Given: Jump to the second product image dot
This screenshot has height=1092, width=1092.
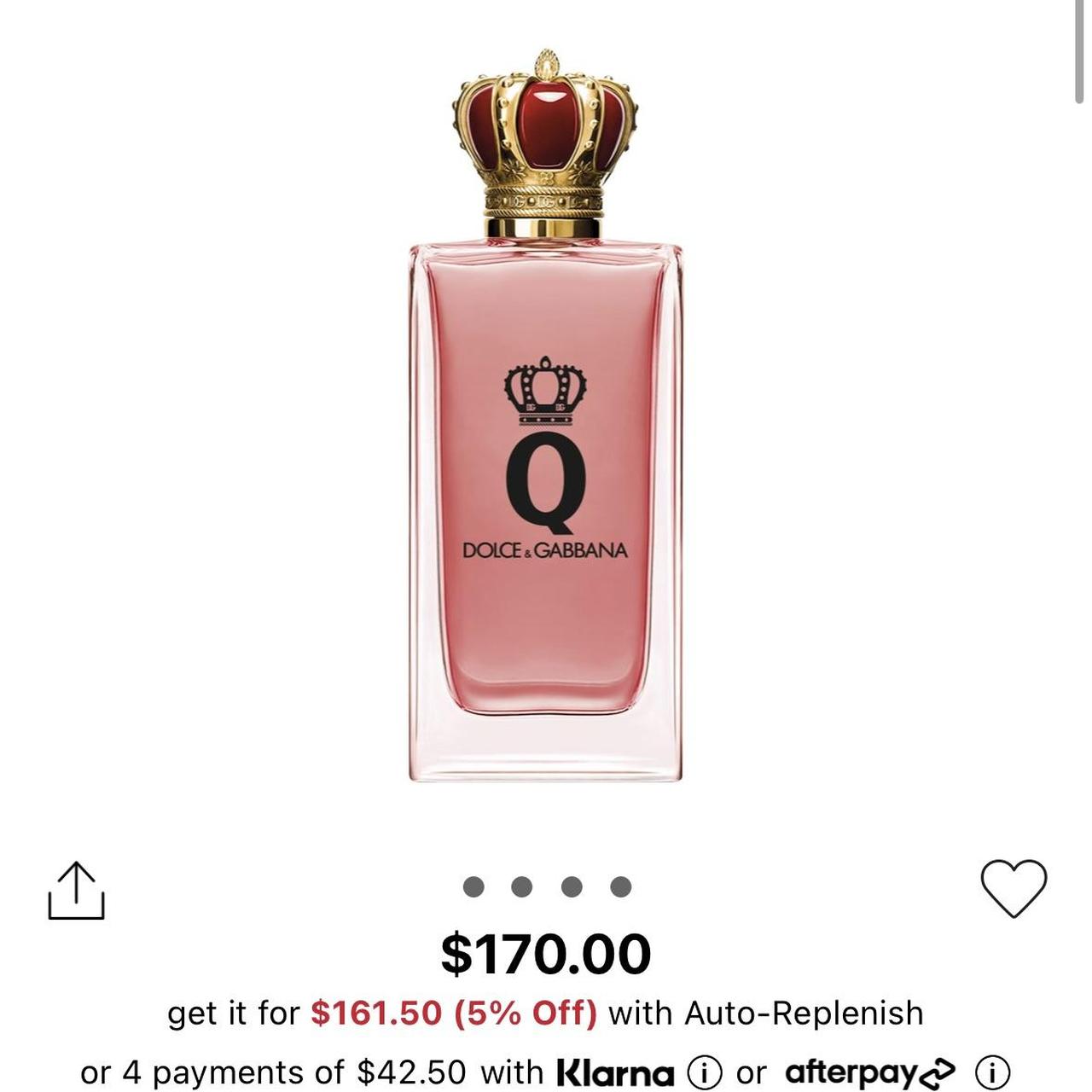Looking at the screenshot, I should point(521,887).
